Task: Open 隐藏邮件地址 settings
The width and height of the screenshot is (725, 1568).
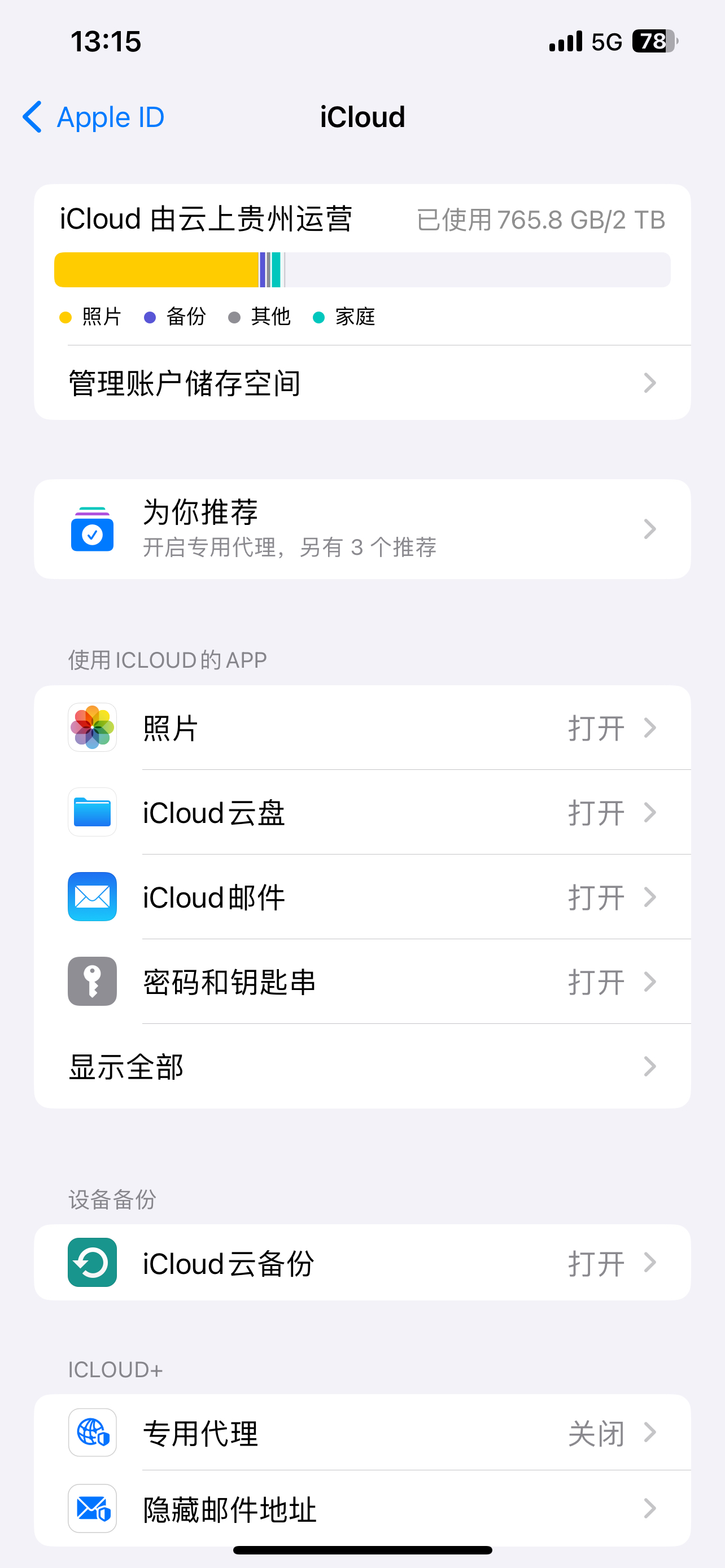Action: click(x=362, y=1508)
